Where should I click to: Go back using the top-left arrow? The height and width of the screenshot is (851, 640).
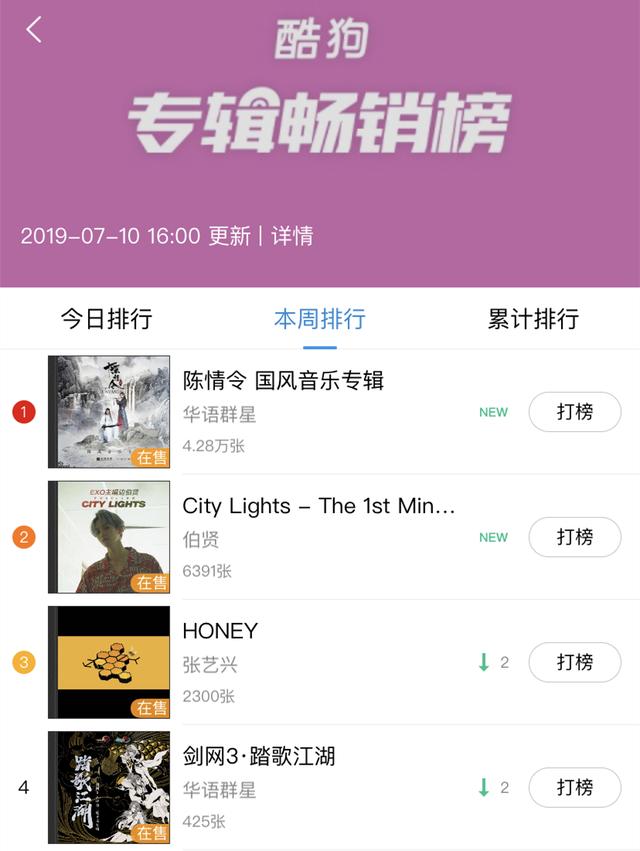coord(34,30)
